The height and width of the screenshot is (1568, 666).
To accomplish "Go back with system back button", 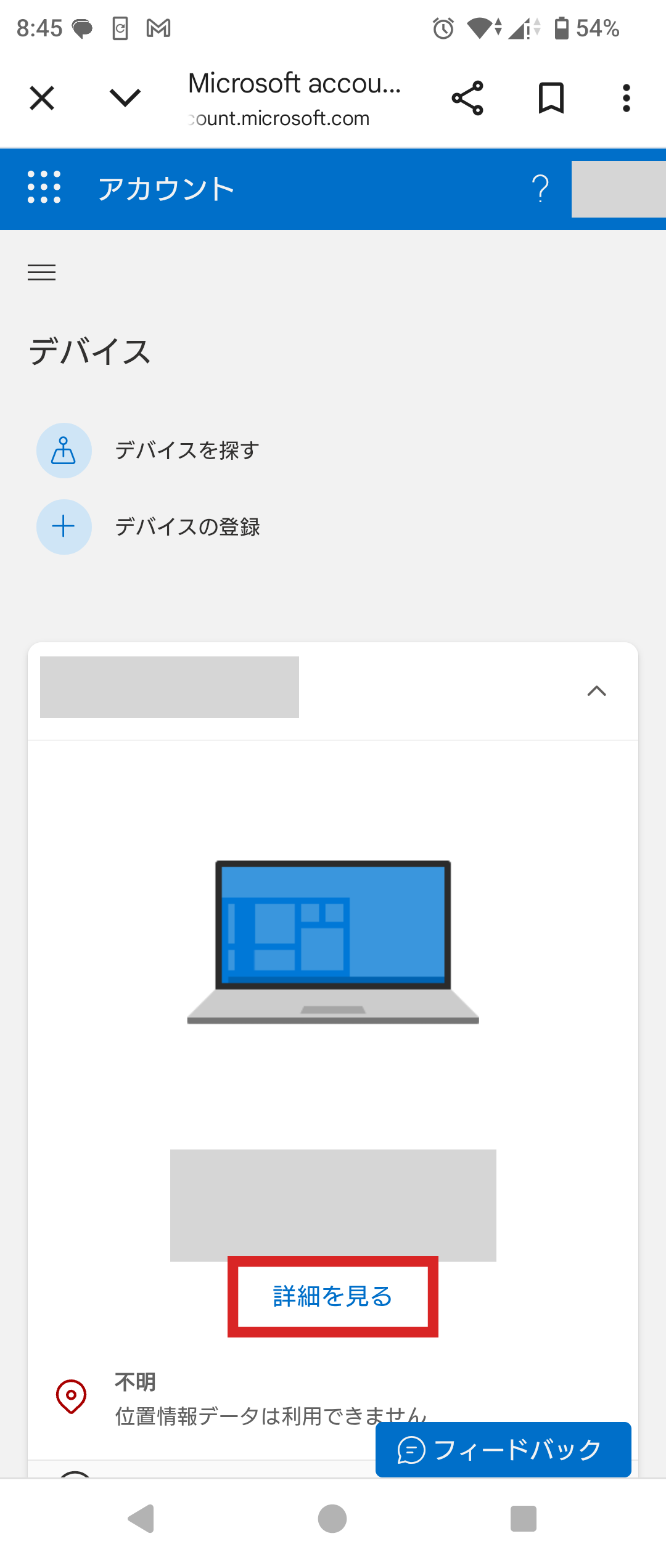I will (141, 1519).
